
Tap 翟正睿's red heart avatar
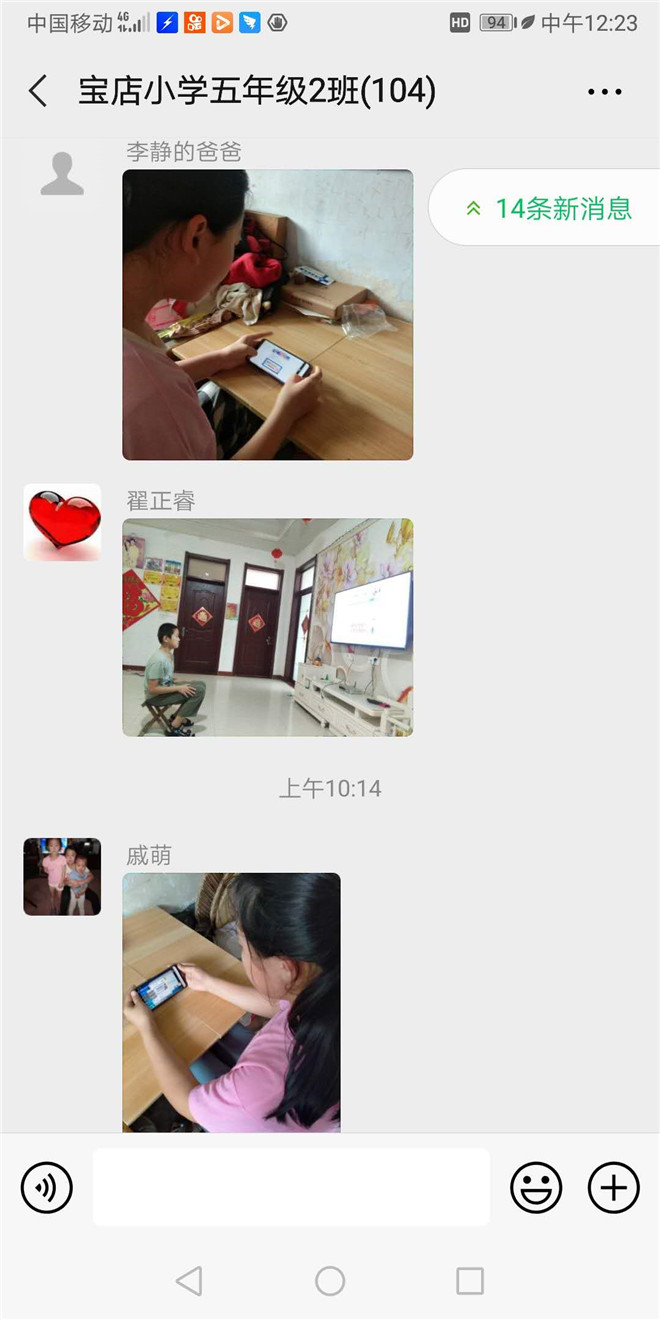coord(62,522)
